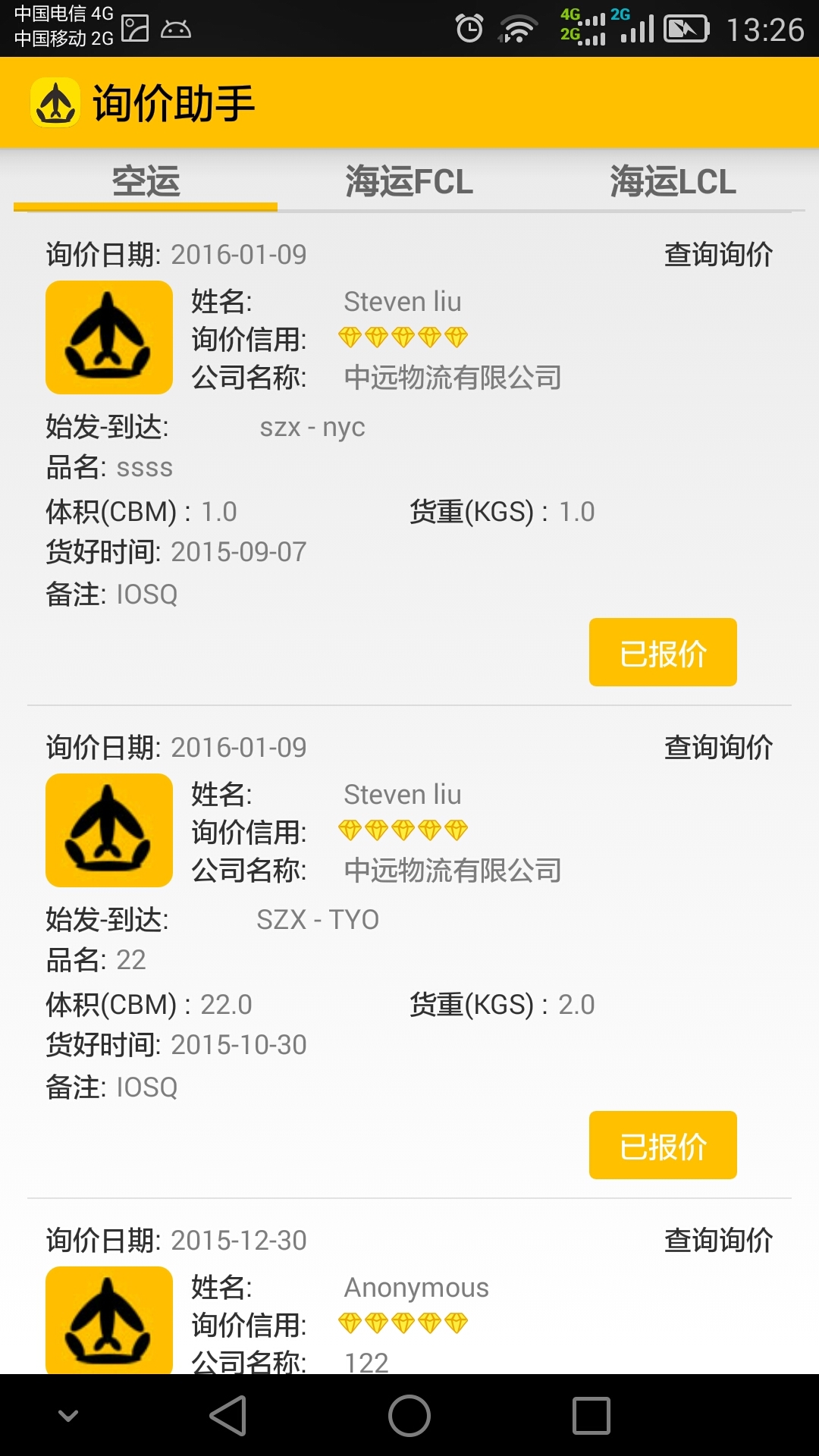Open 查询询价 for the 2015-12-30 inquiry
The image size is (819, 1456).
718,1241
